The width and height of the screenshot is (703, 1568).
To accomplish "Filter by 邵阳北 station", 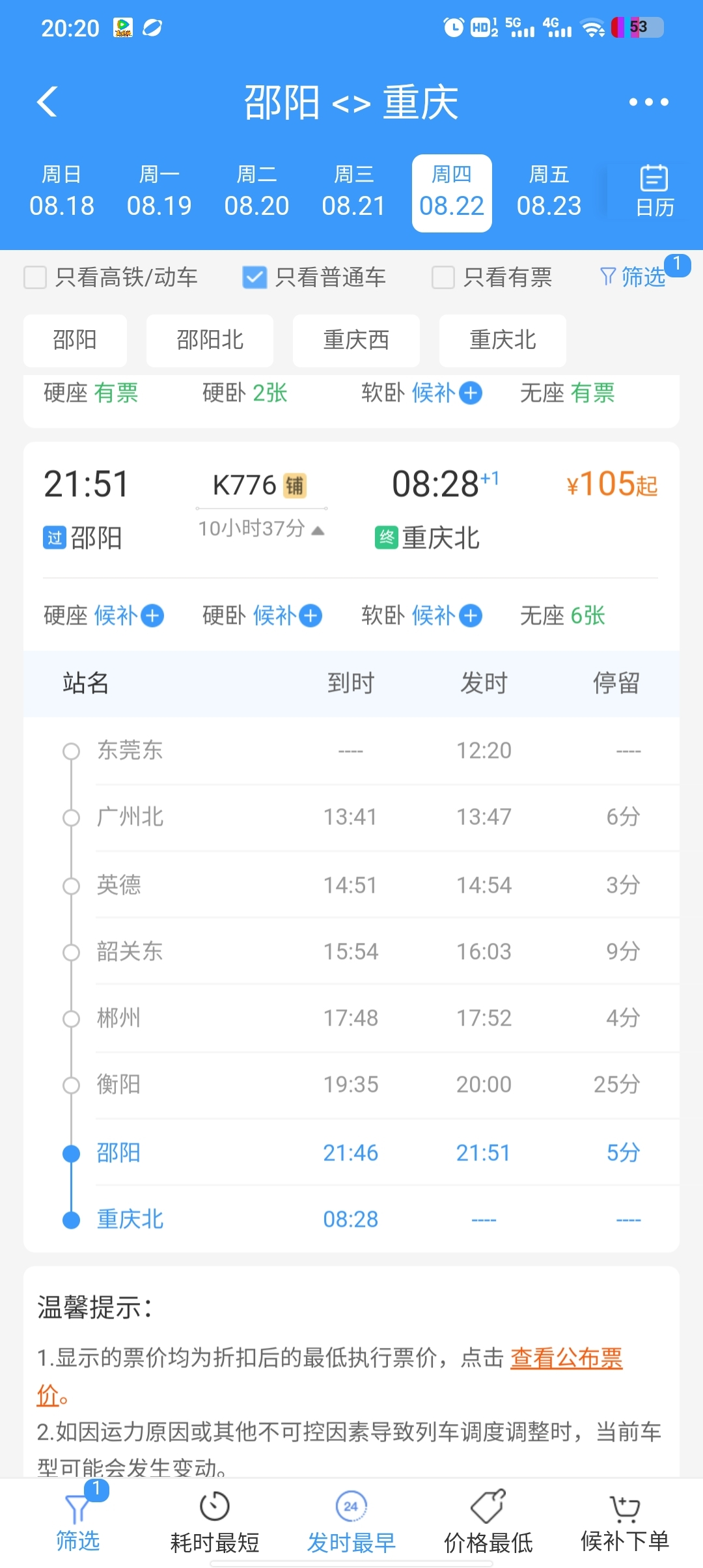I will coord(210,341).
